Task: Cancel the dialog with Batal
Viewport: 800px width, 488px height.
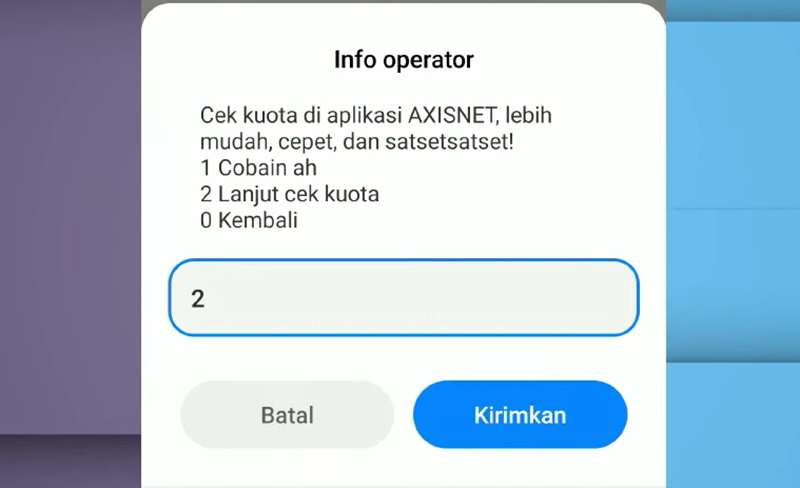Action: (287, 414)
